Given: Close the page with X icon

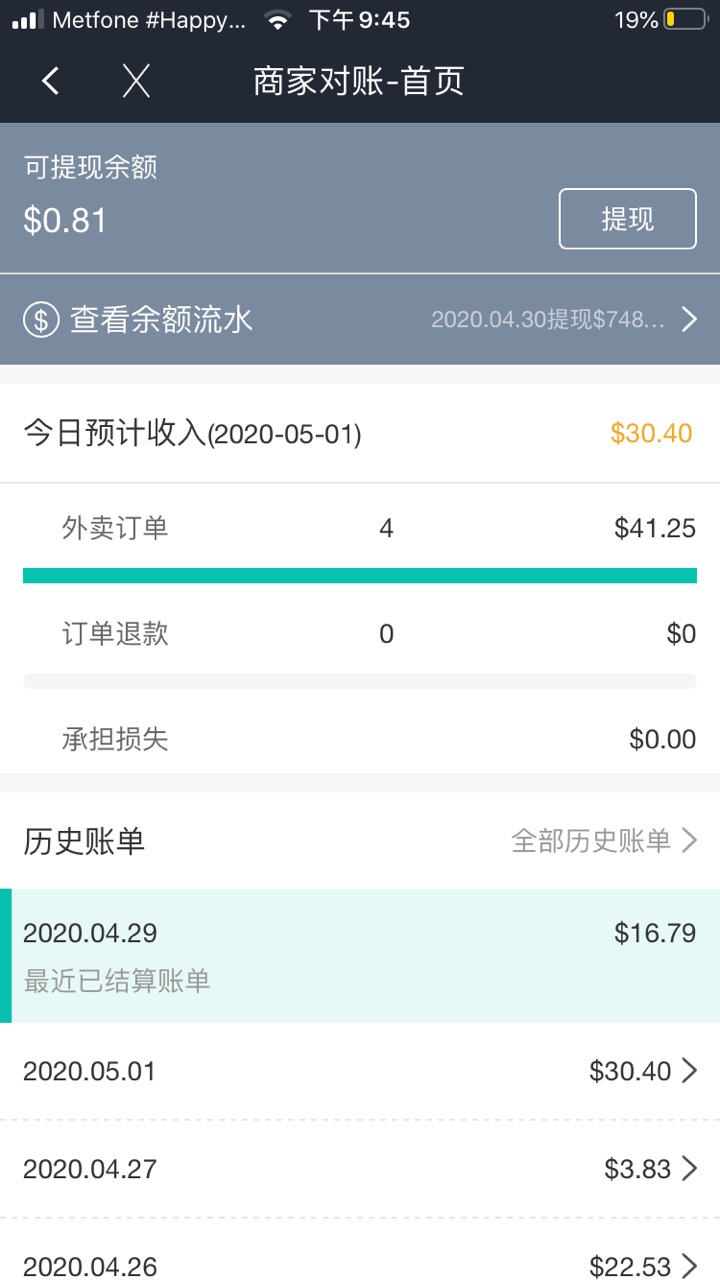Looking at the screenshot, I should pyautogui.click(x=136, y=81).
